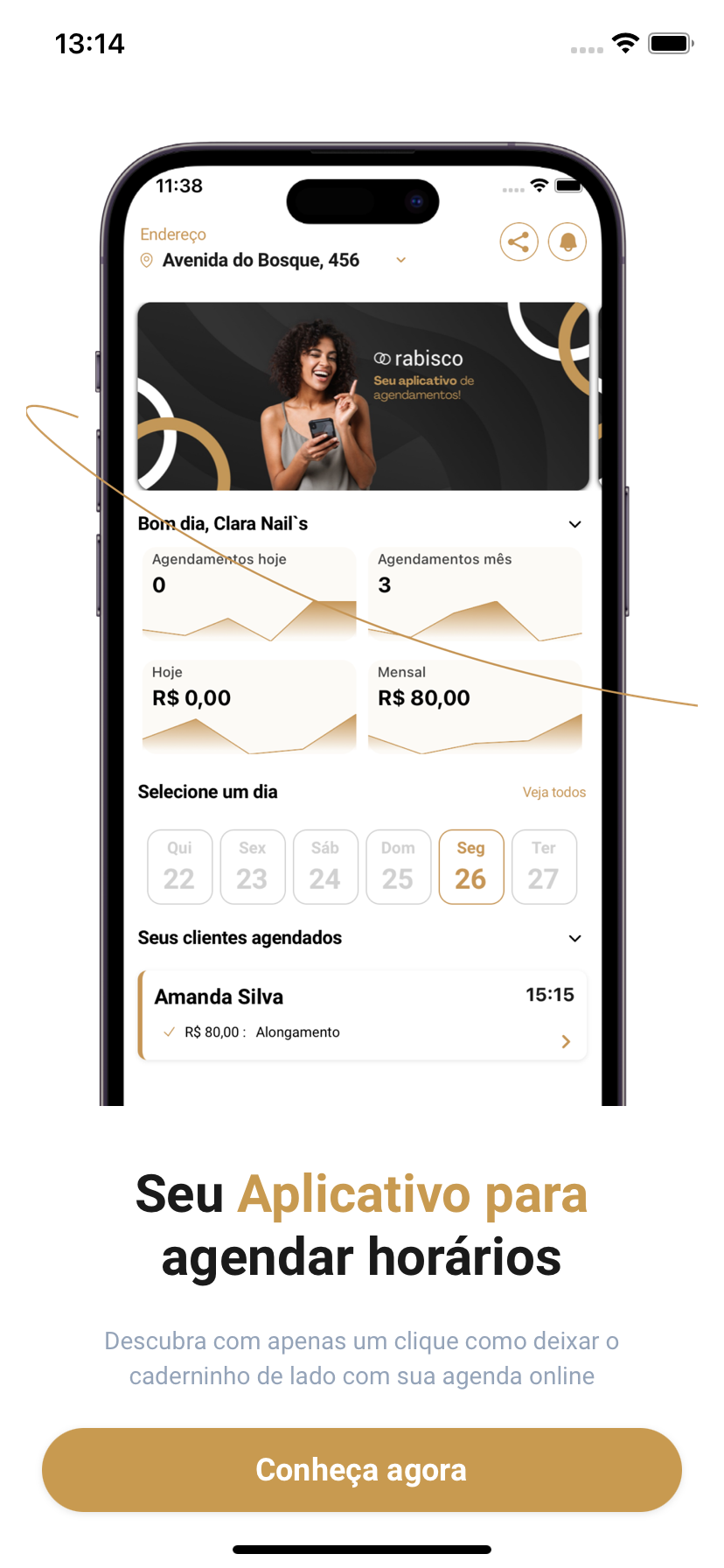Screen dimensions: 724x1568
Task: Tap the Conheça agora button
Action: [x=361, y=1470]
